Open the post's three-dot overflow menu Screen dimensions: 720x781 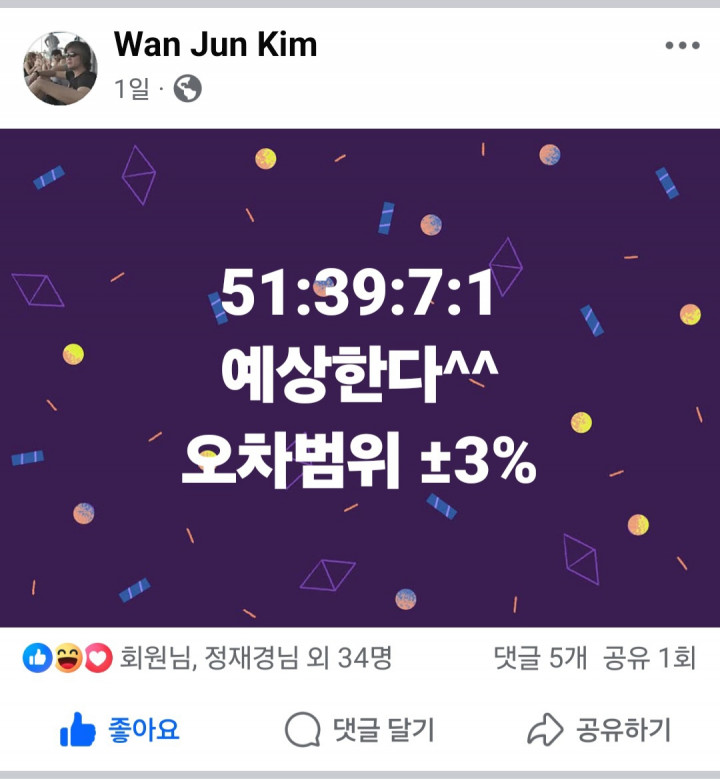tap(682, 46)
